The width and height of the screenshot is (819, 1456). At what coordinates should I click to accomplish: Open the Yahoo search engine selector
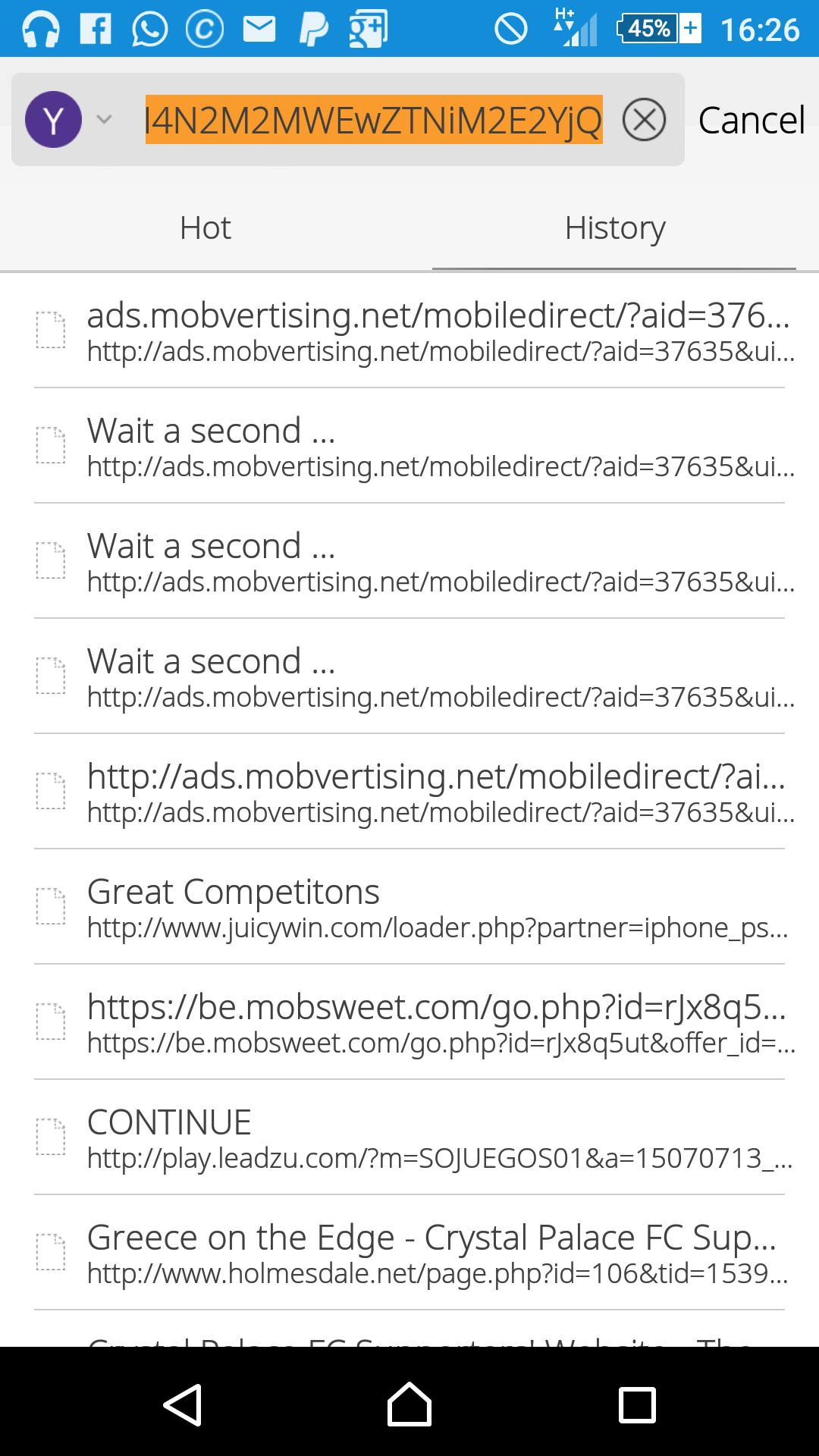tap(67, 120)
